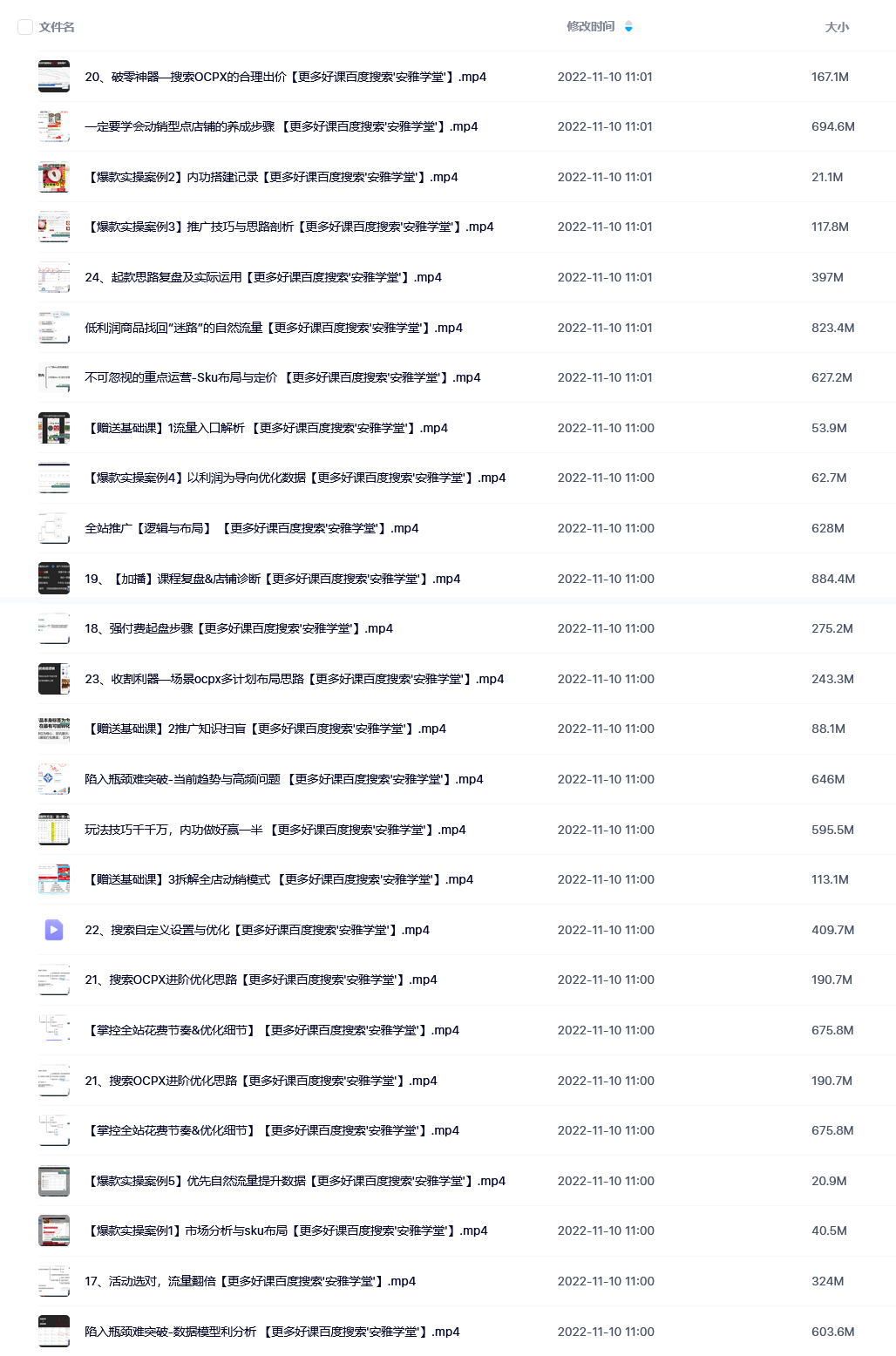Open 【赠送基础课】2推广知识扫盲
Image resolution: width=896 pixels, height=1356 pixels.
pos(265,729)
